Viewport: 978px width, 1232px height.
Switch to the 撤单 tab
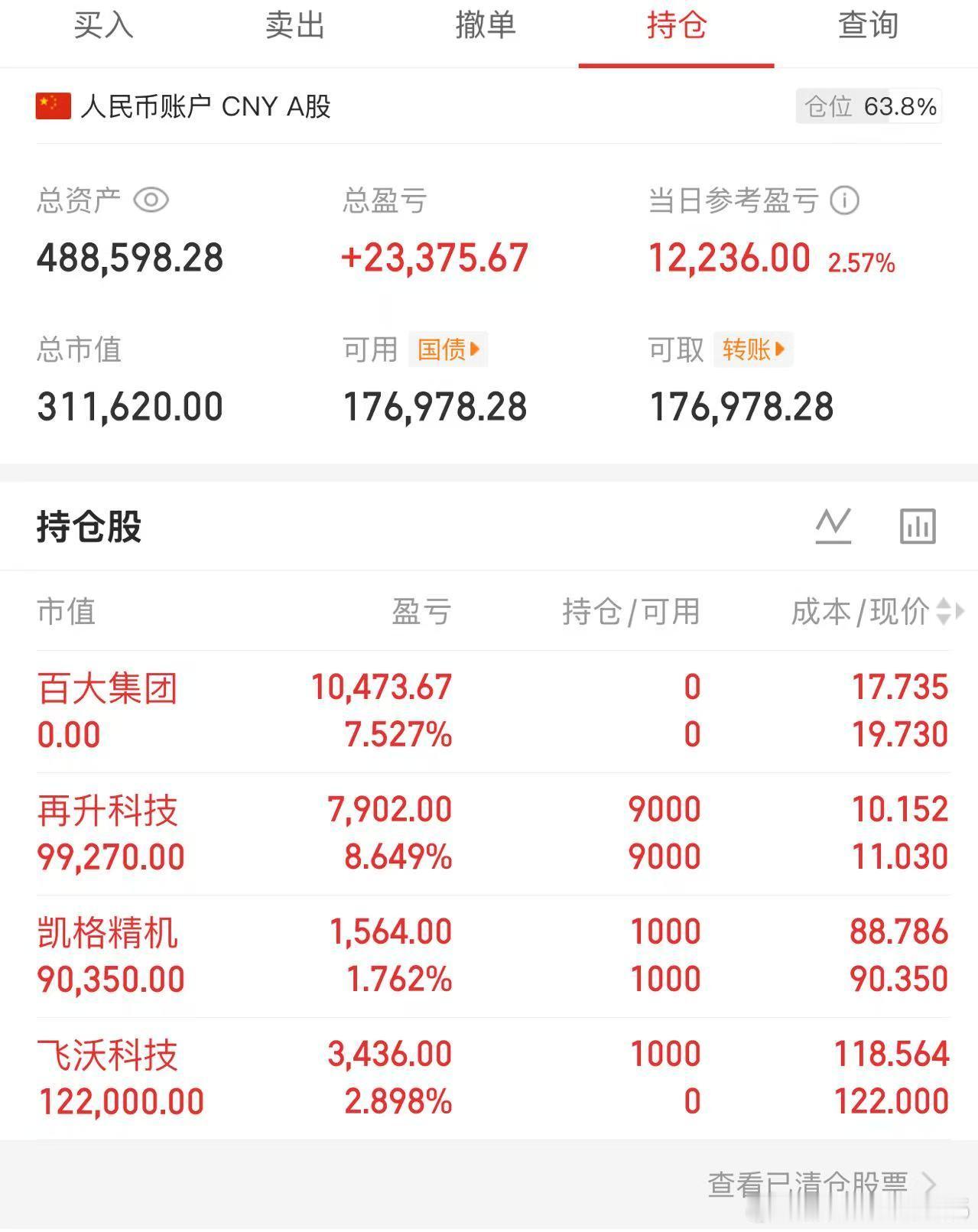point(486,25)
